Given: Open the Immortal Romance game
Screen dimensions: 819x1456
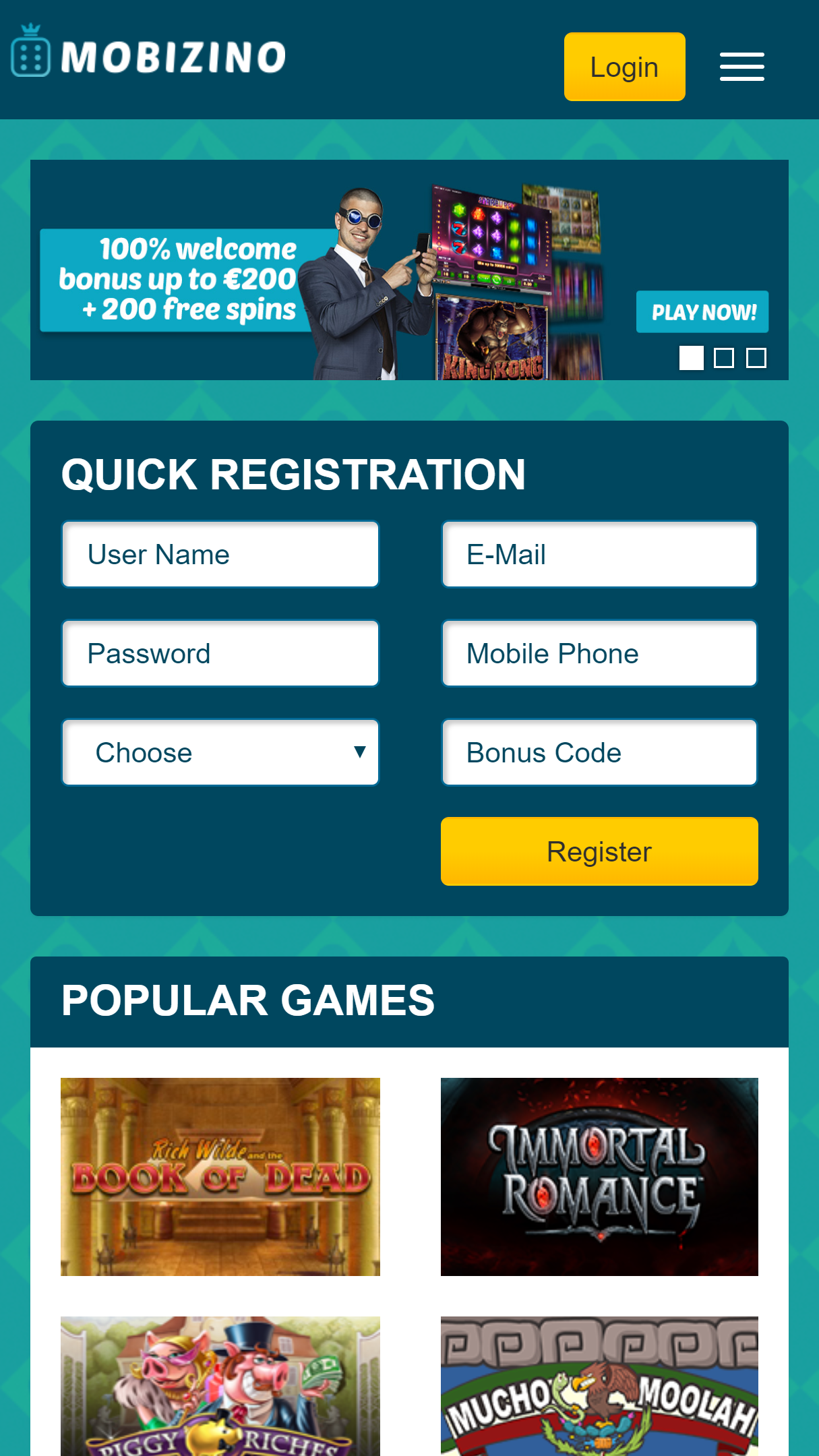Looking at the screenshot, I should coord(599,1176).
